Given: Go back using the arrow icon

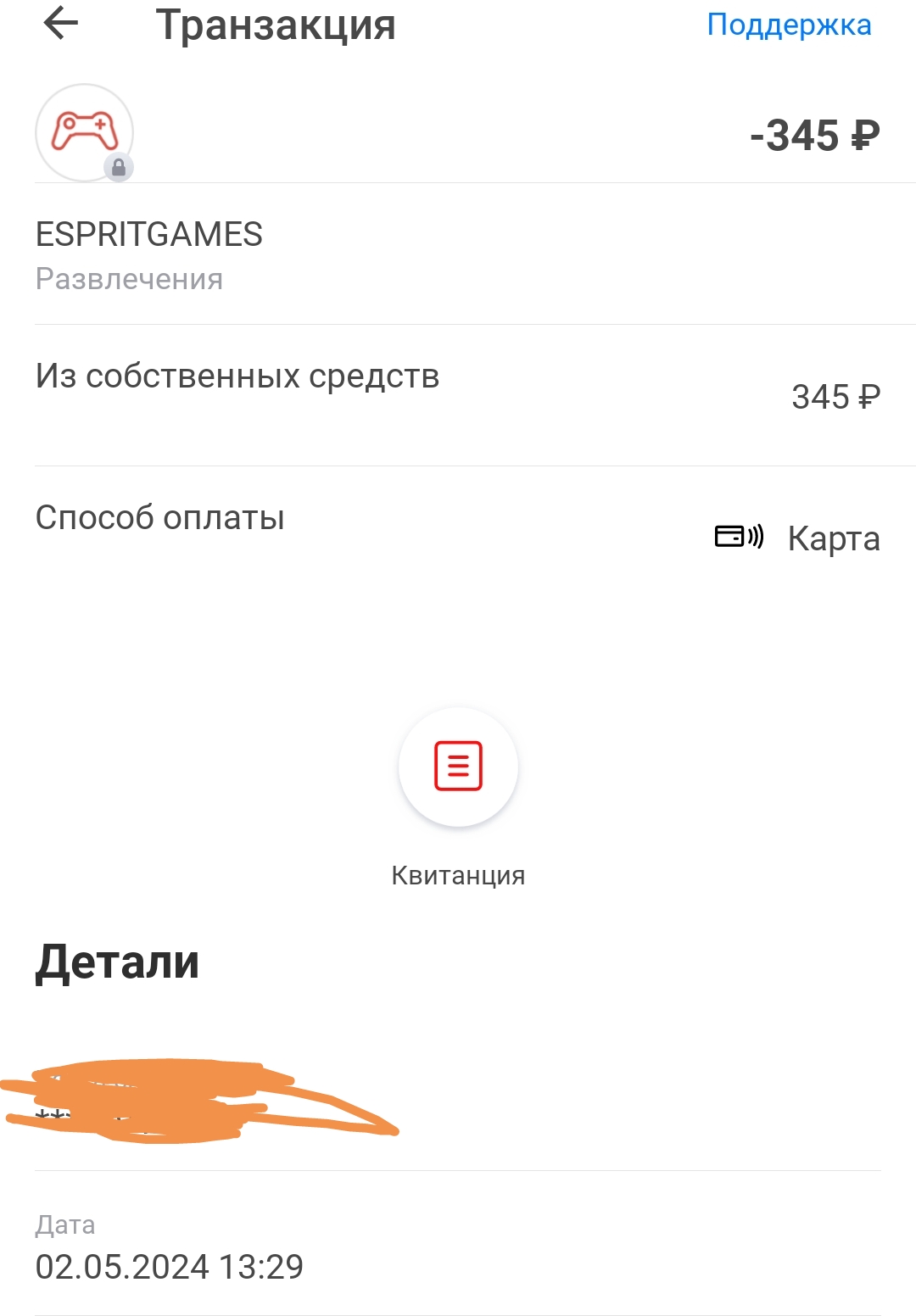Looking at the screenshot, I should coord(60,23).
